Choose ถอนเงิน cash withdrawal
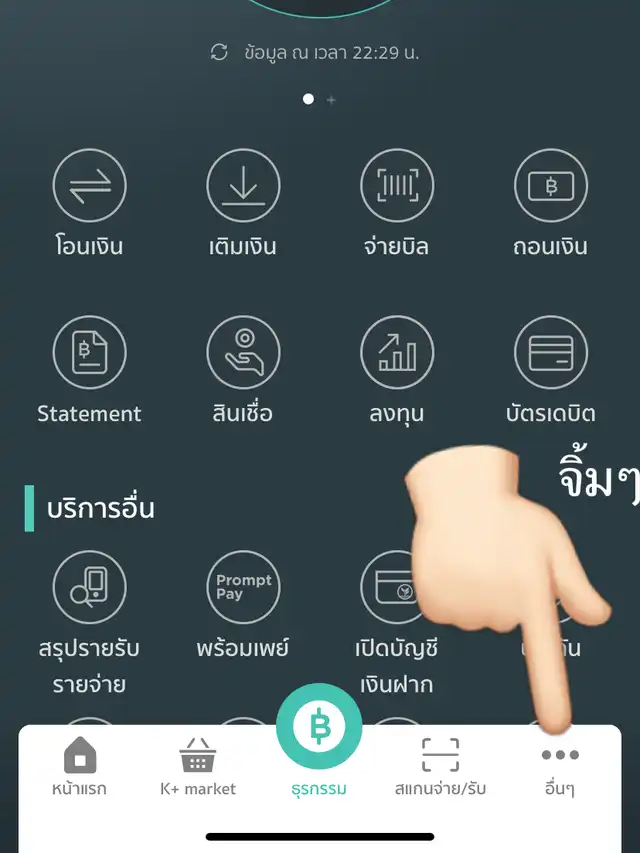Screen dimensions: 640x853 click(x=550, y=187)
